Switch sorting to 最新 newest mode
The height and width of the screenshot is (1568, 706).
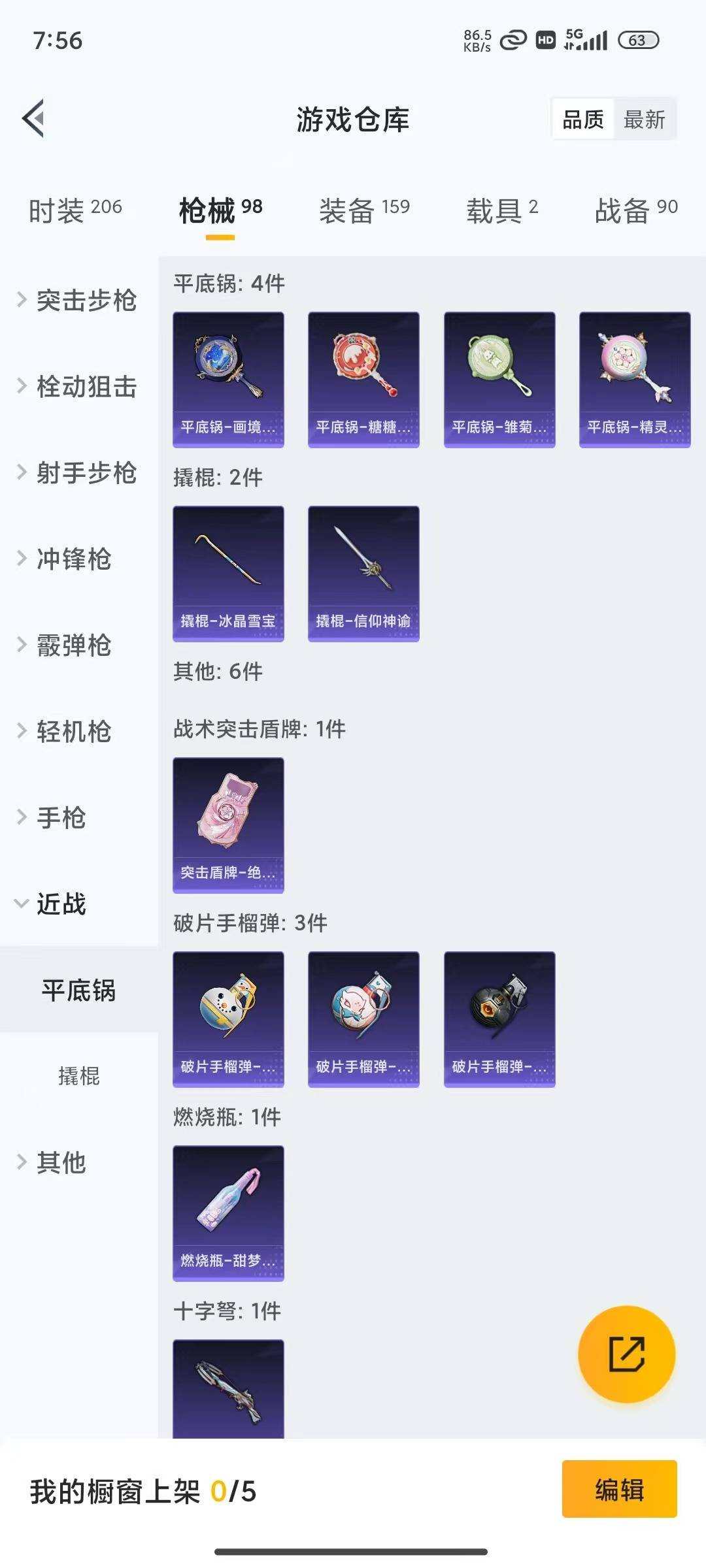coord(645,120)
